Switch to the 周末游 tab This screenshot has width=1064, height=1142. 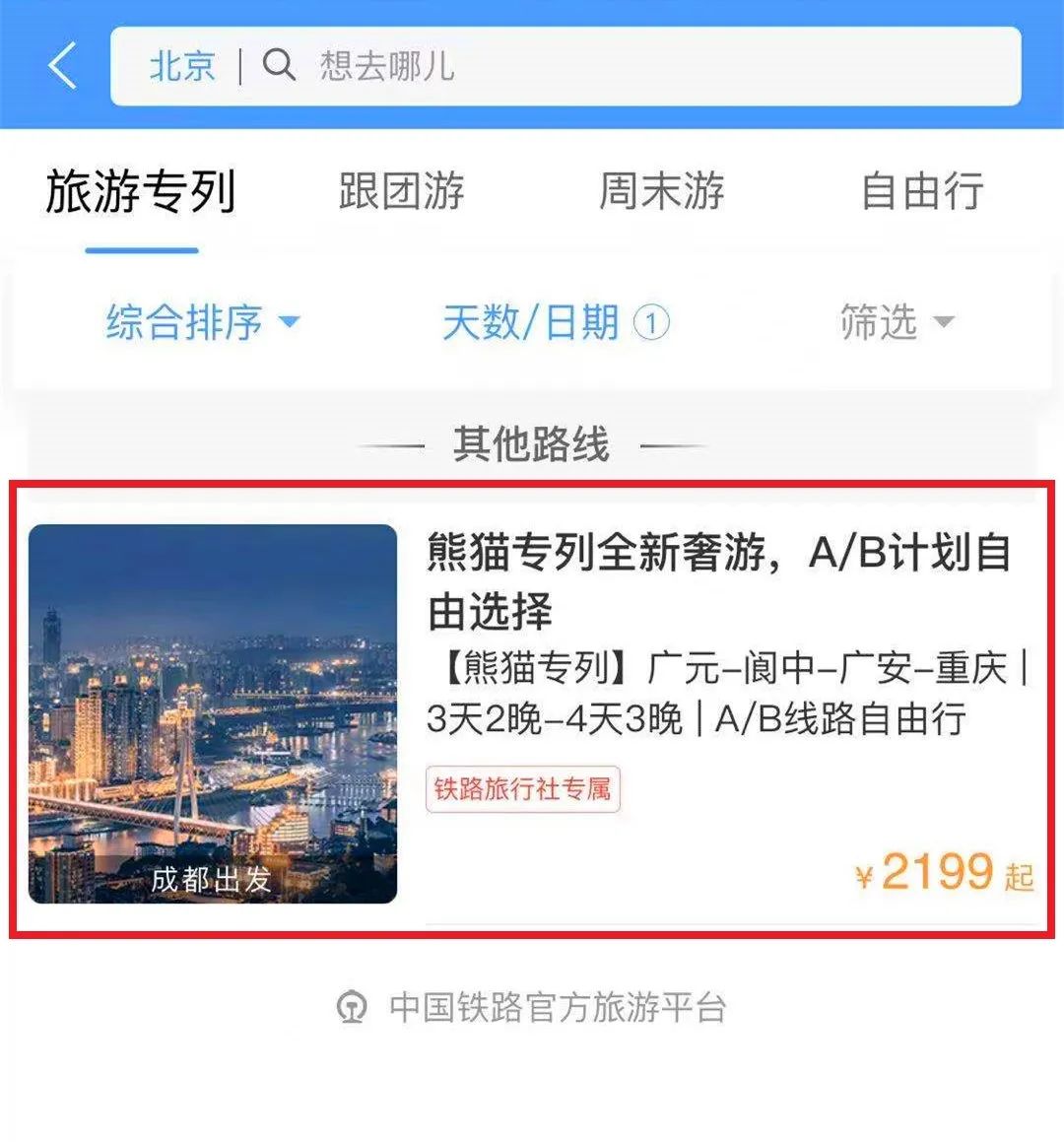tap(661, 191)
